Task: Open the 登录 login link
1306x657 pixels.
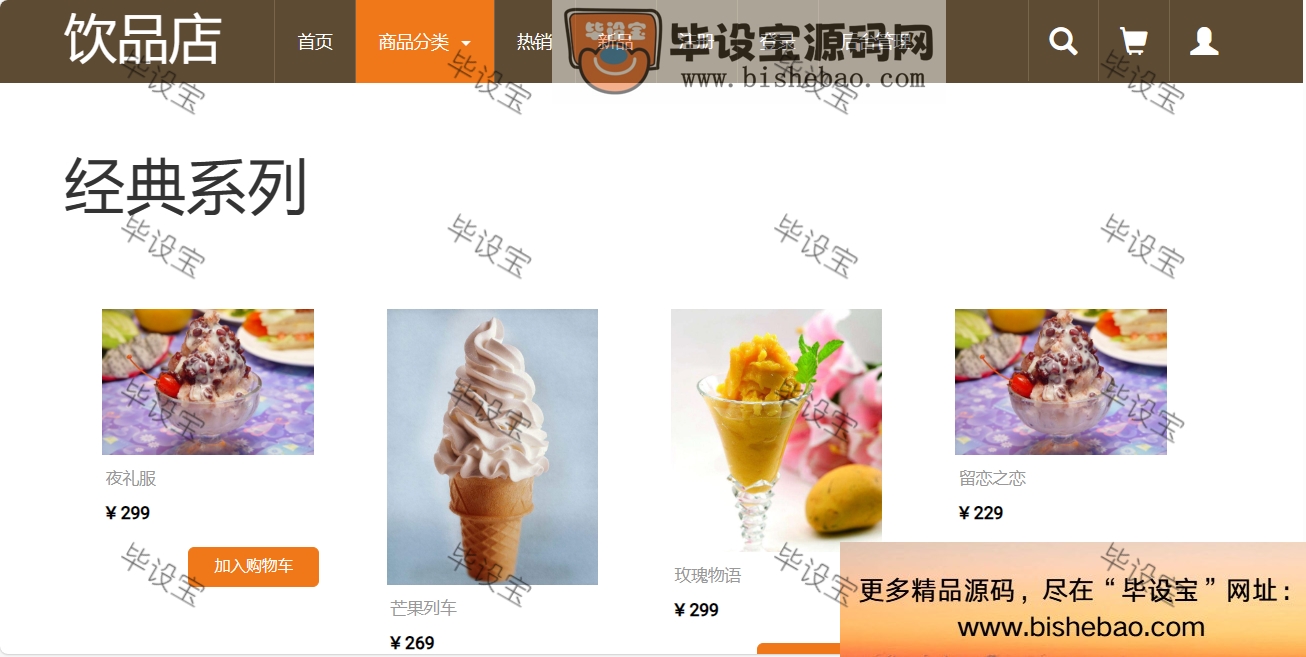Action: click(777, 42)
